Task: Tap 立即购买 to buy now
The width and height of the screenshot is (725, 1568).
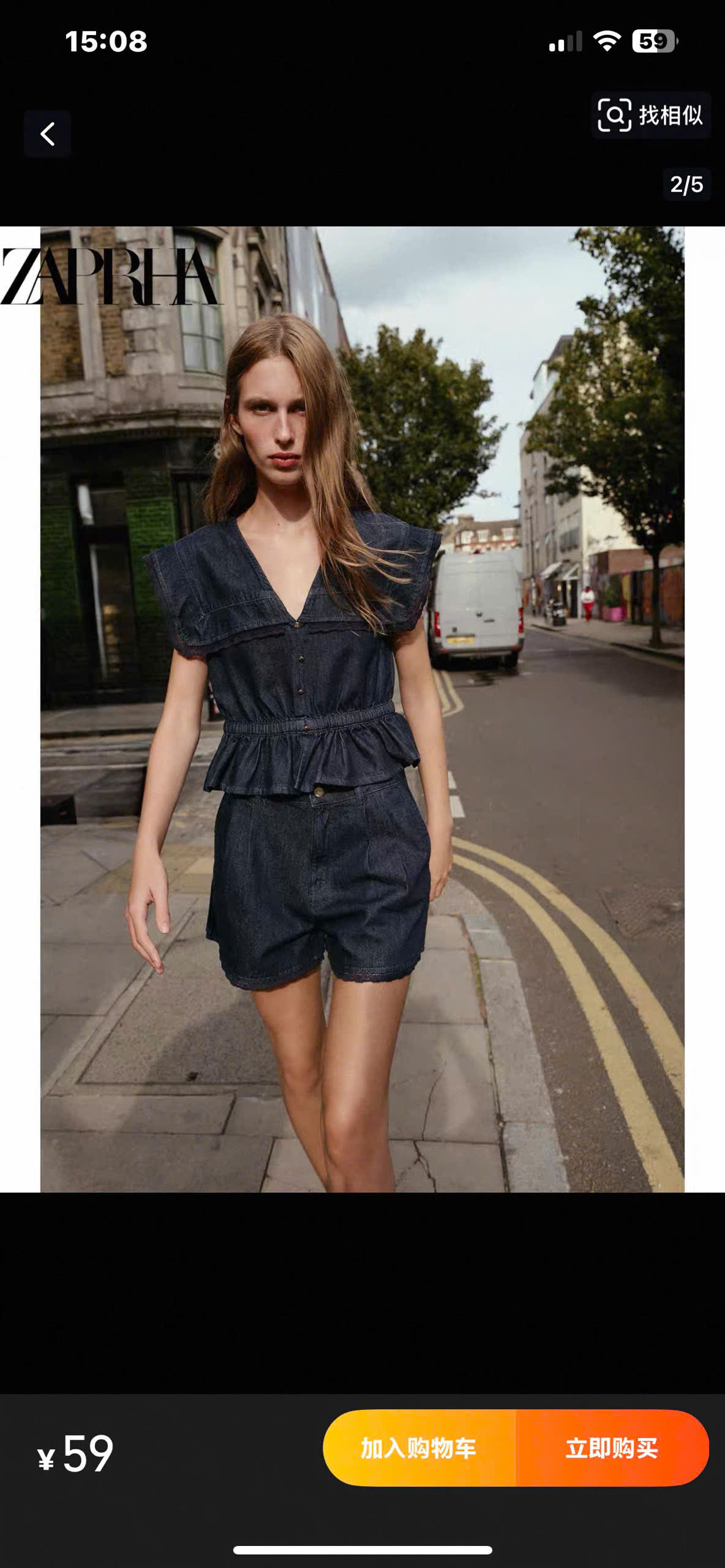Action: pyautogui.click(x=612, y=1448)
